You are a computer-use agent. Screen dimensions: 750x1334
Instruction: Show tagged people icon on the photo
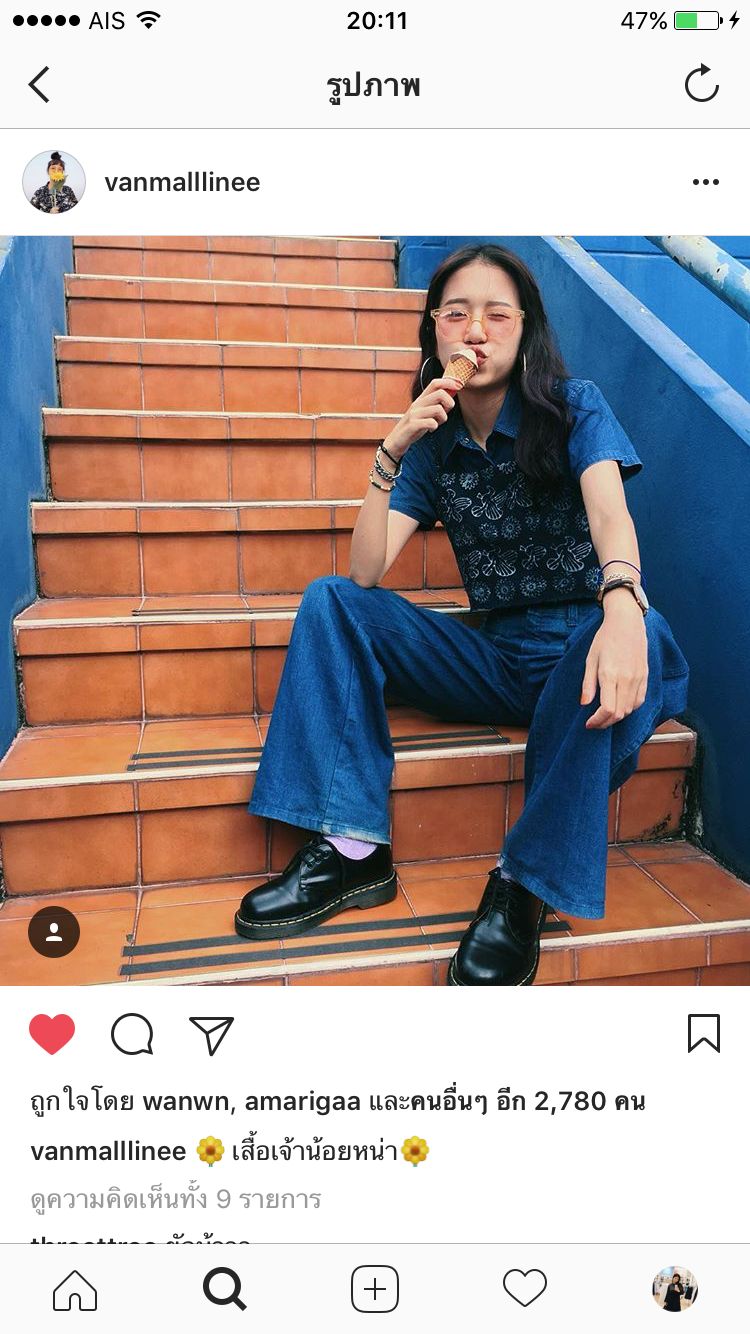click(54, 932)
